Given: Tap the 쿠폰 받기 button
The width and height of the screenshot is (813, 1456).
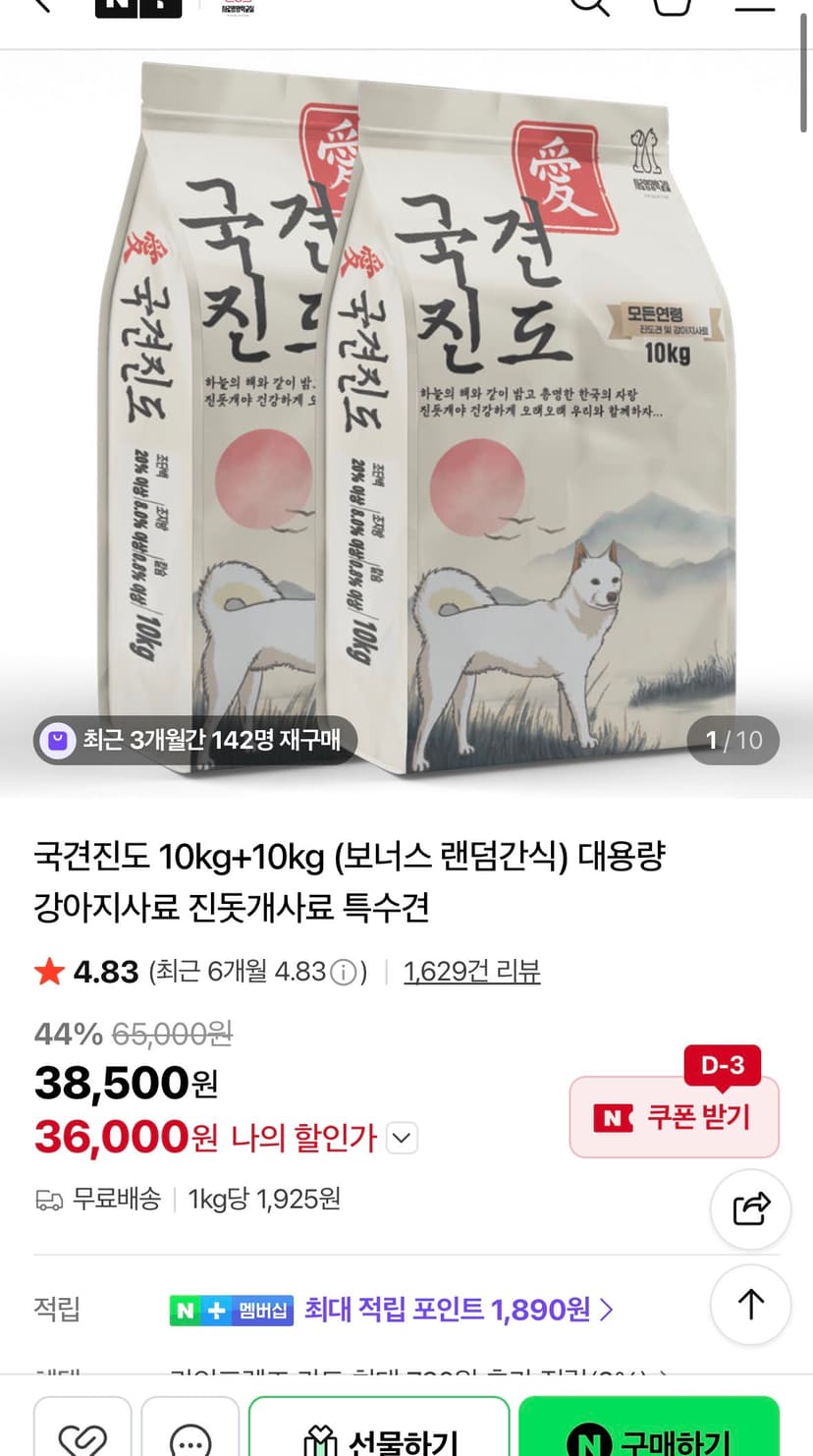Looking at the screenshot, I should [675, 1117].
